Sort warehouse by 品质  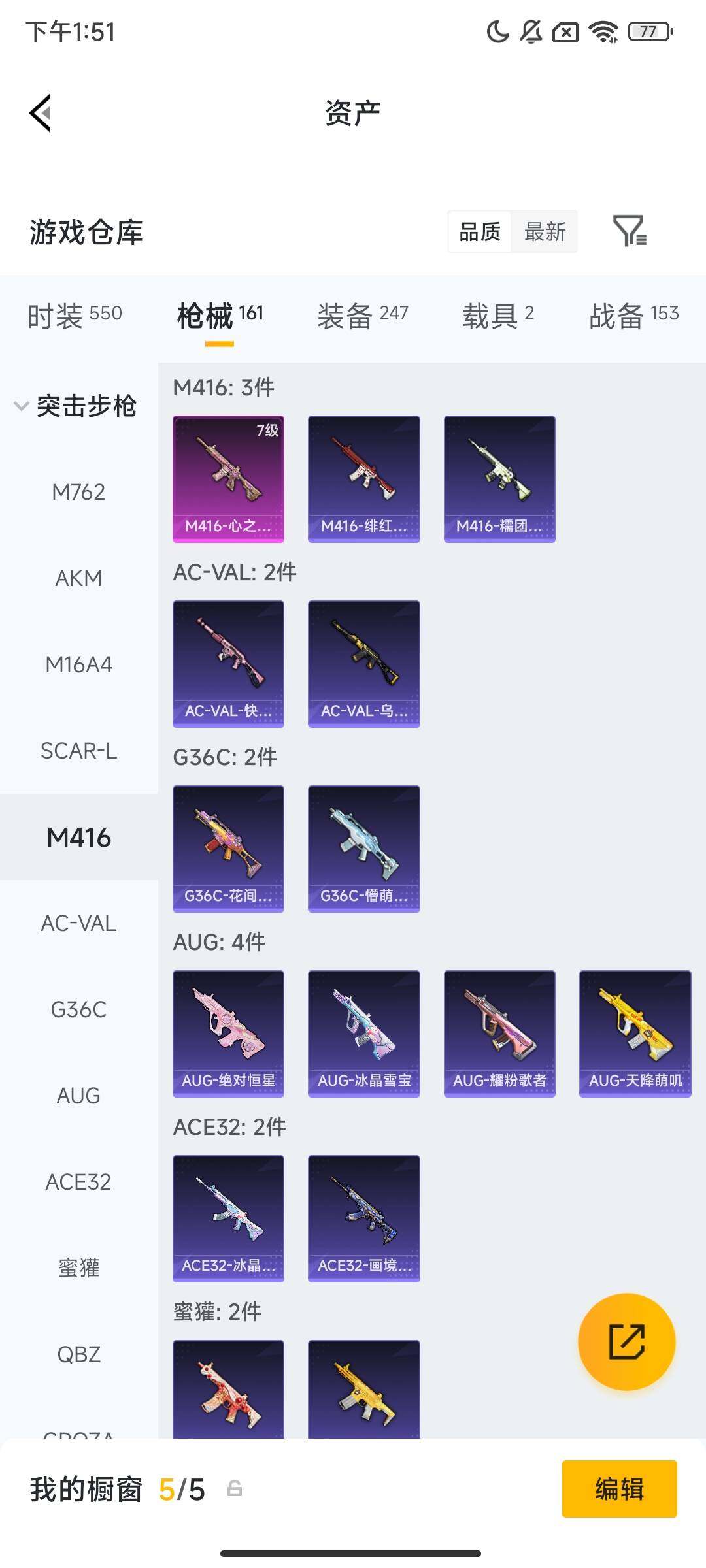pyautogui.click(x=480, y=231)
